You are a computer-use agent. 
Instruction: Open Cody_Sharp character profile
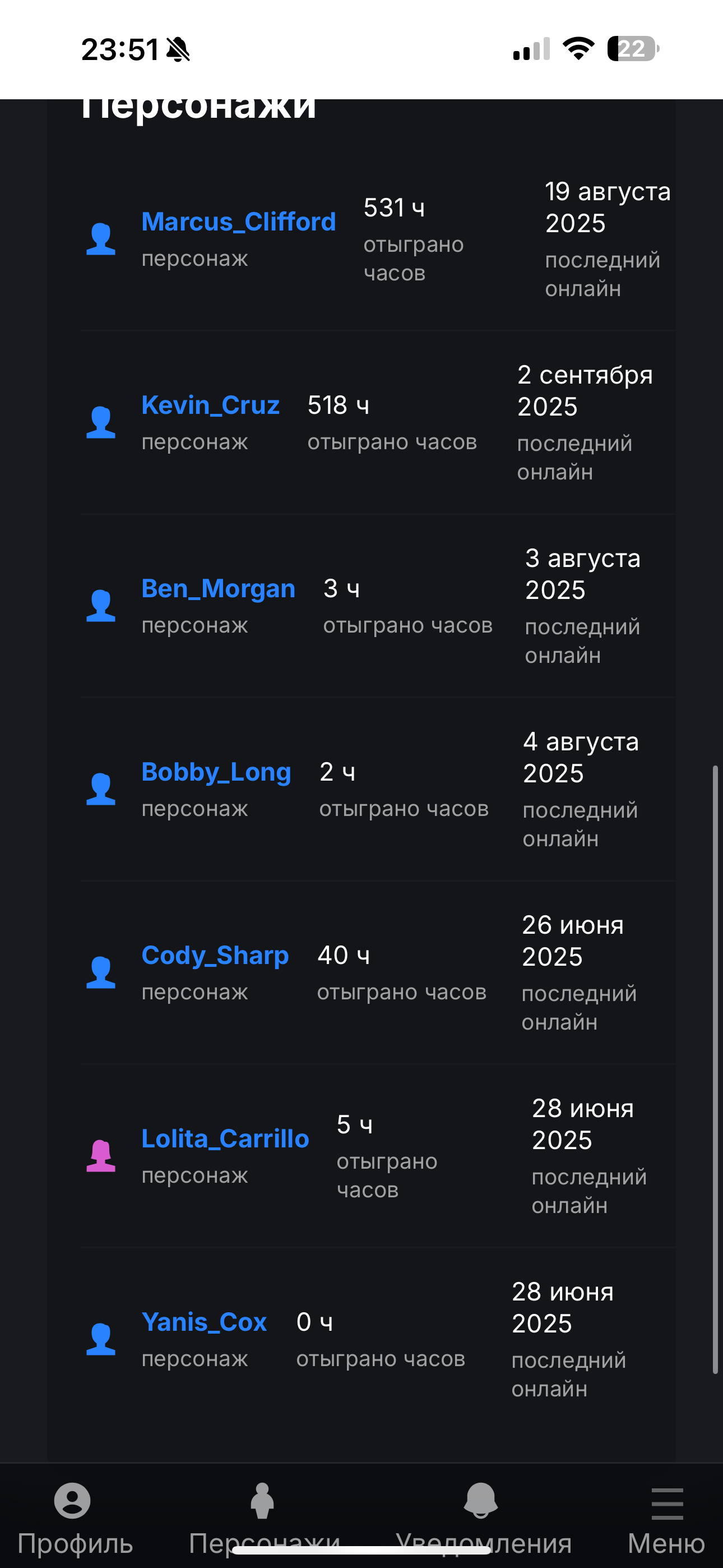(x=215, y=955)
